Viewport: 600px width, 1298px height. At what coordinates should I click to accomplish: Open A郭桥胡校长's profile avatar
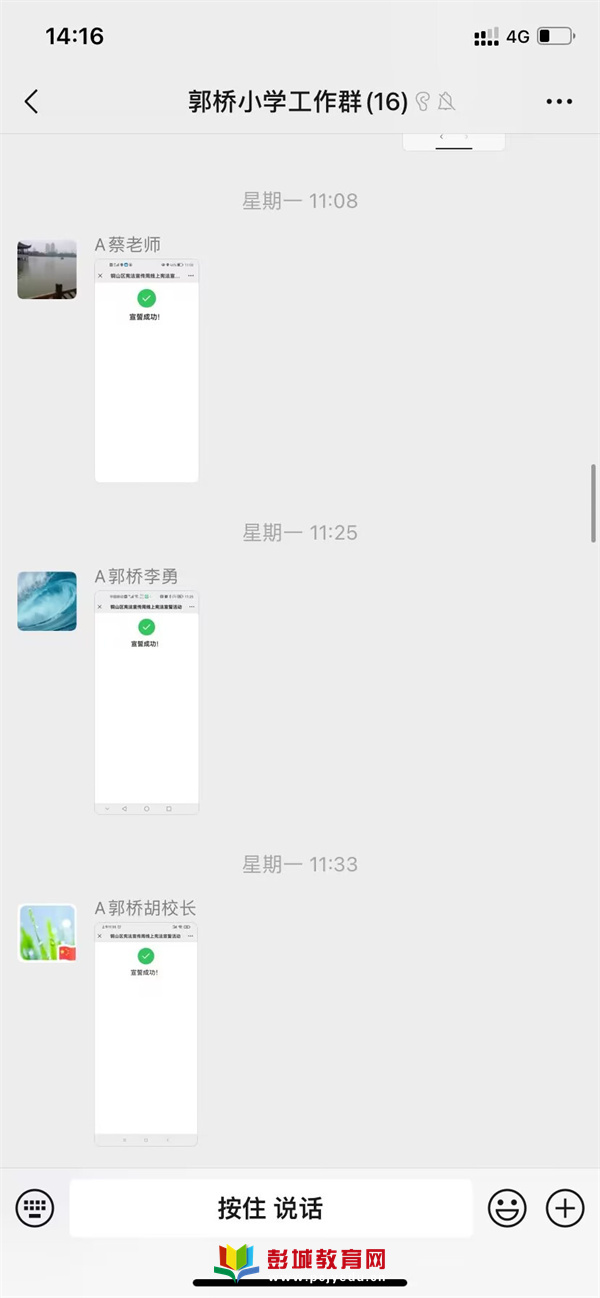47,933
